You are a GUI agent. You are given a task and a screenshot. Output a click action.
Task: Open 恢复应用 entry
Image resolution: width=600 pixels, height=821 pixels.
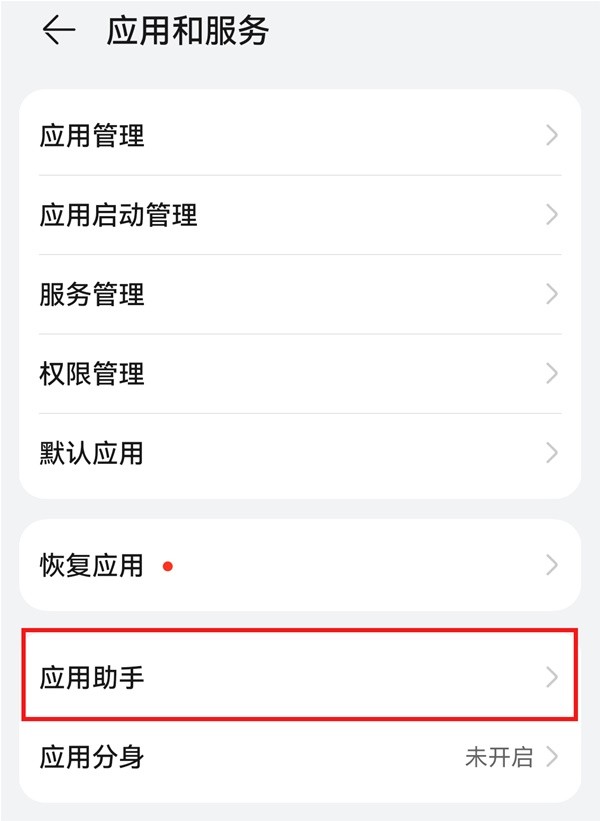click(x=299, y=566)
